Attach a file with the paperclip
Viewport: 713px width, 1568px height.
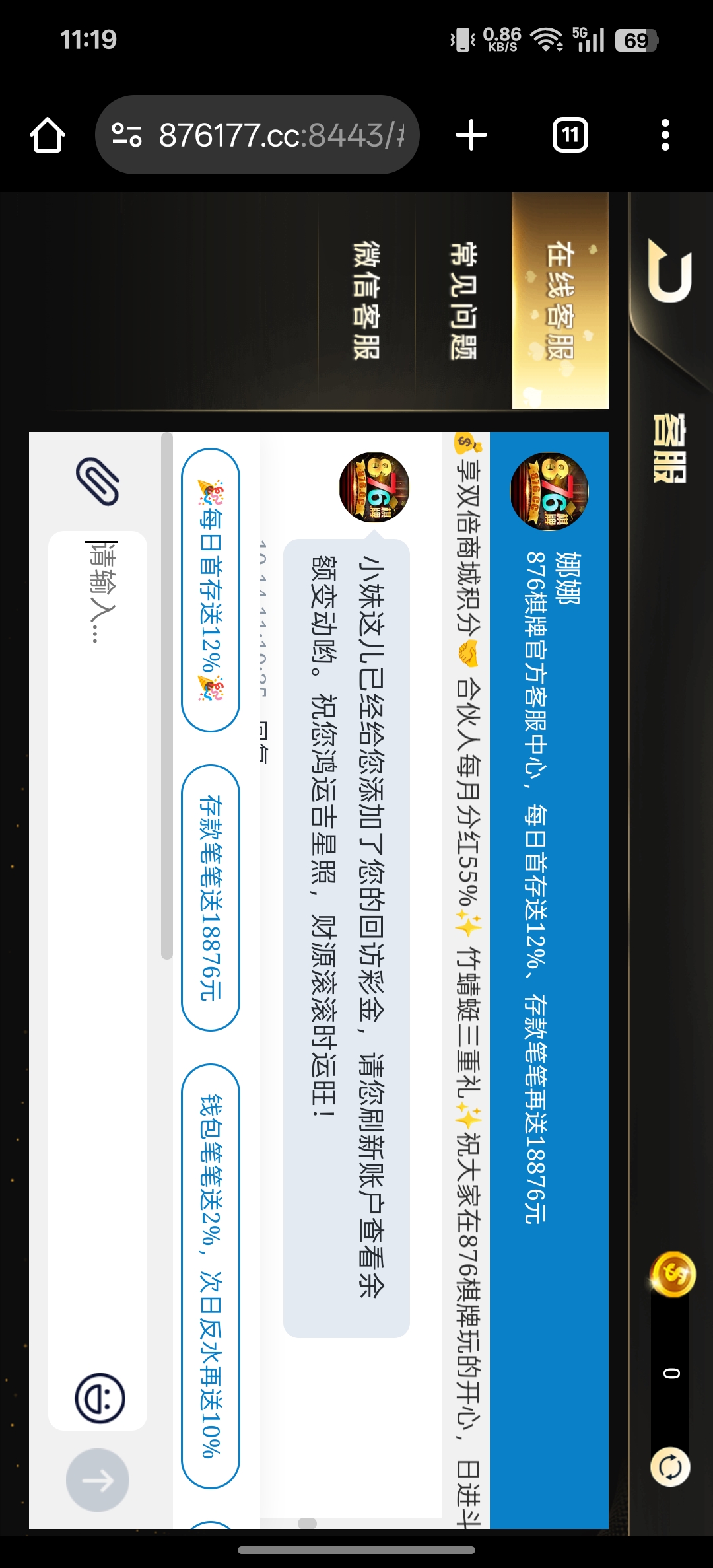point(98,481)
